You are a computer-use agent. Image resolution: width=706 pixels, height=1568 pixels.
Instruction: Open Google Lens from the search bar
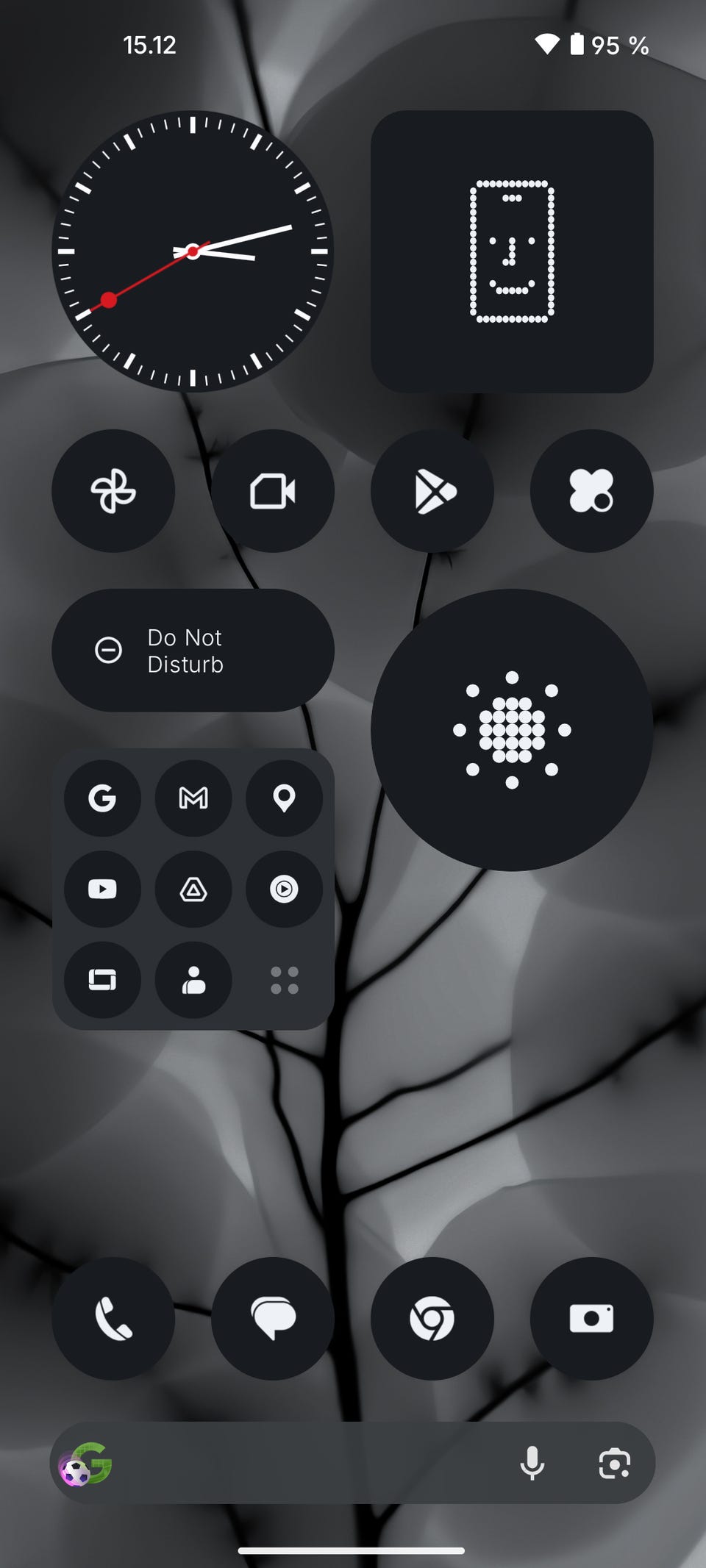tap(615, 1463)
